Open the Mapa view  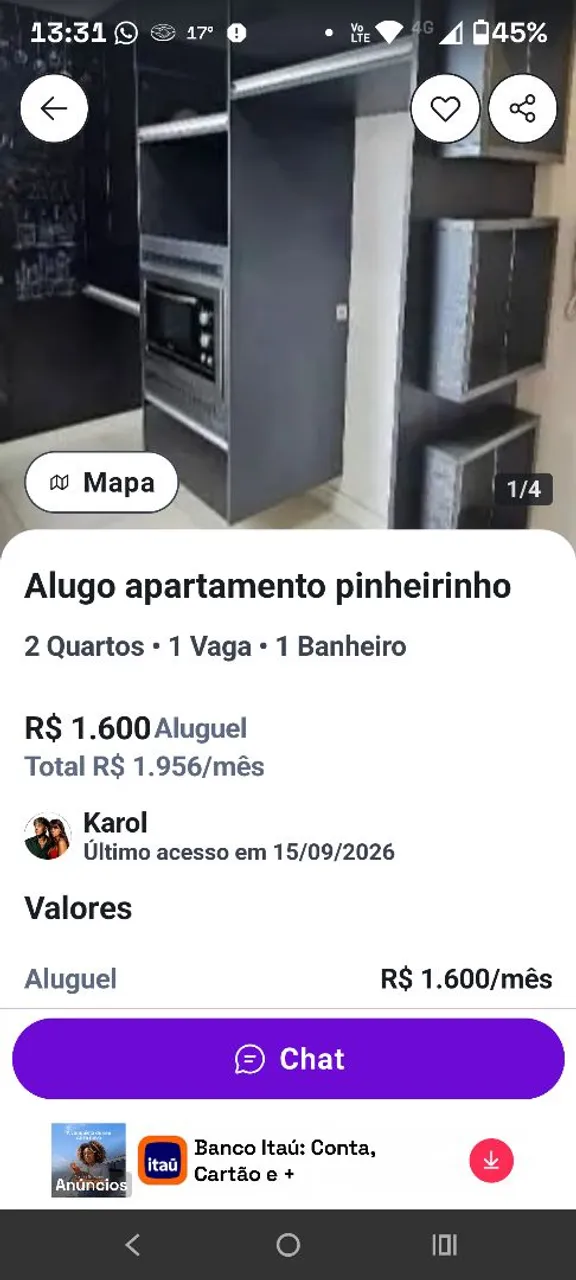102,483
